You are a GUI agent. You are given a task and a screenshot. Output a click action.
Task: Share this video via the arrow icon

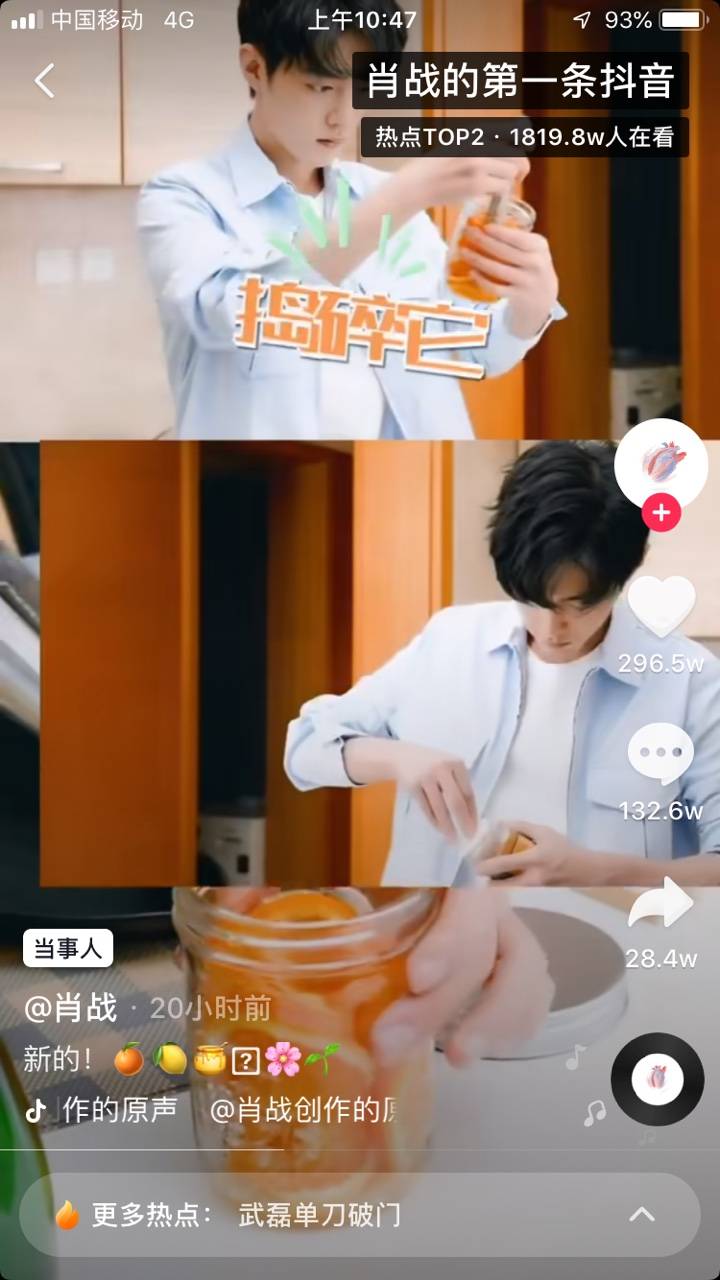660,905
